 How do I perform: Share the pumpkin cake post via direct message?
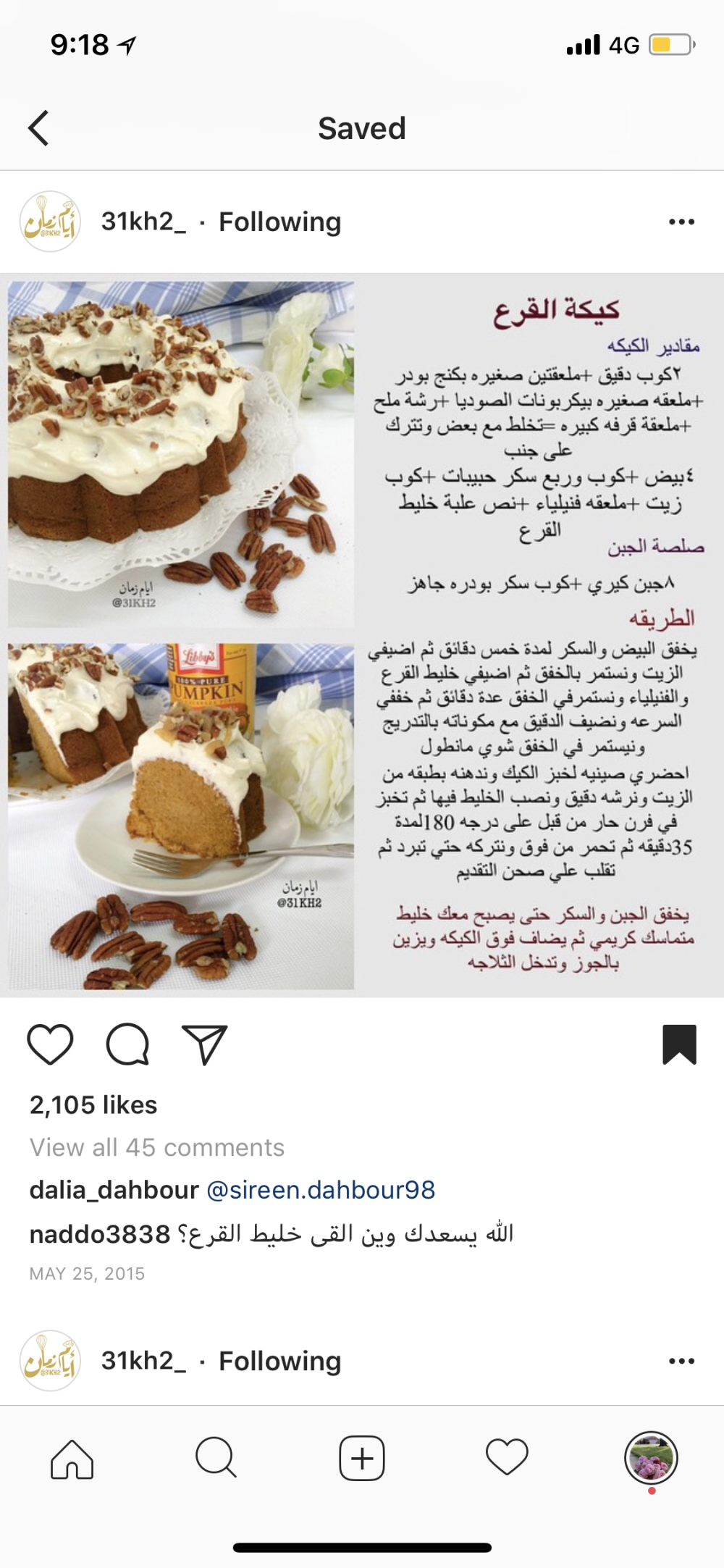pos(205,1044)
